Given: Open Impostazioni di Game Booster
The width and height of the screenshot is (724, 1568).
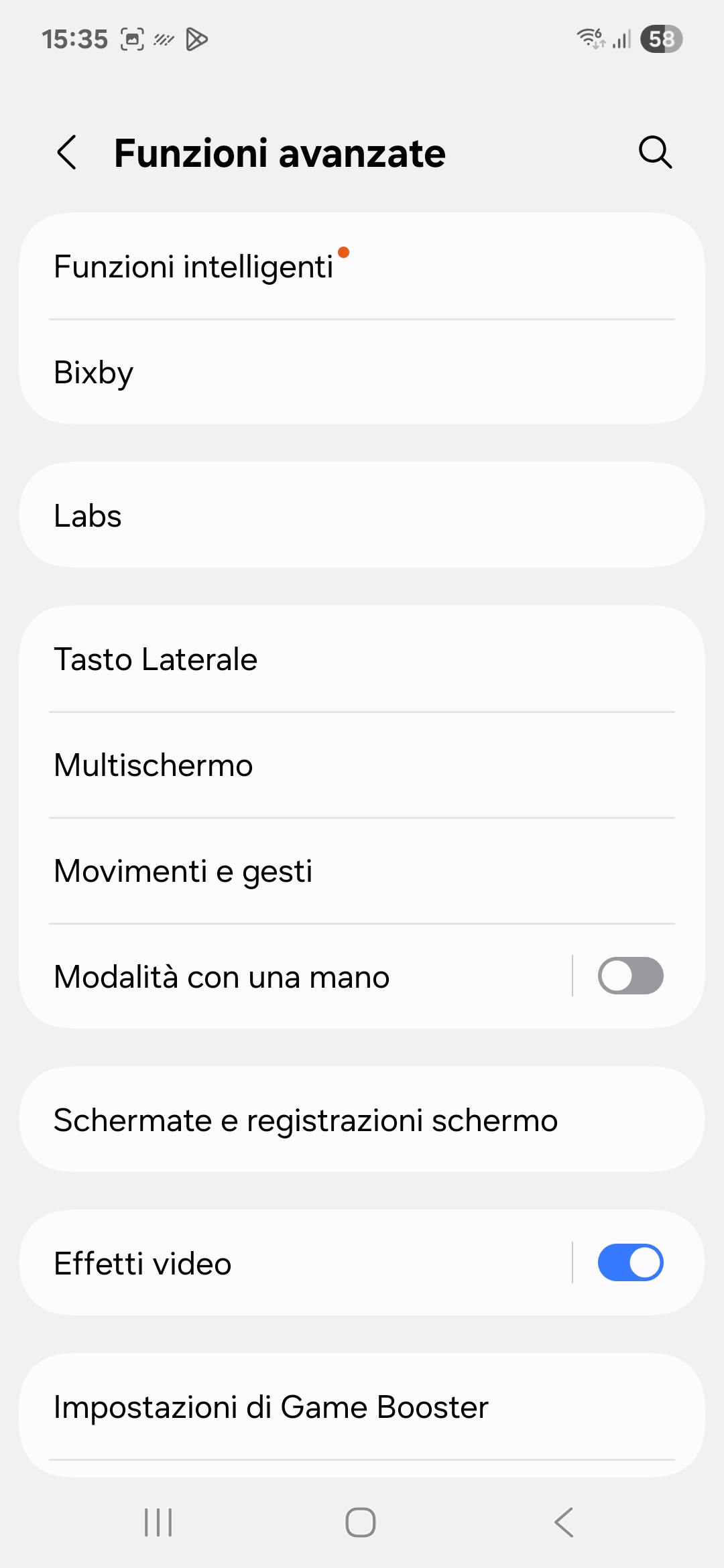Looking at the screenshot, I should point(362,1407).
